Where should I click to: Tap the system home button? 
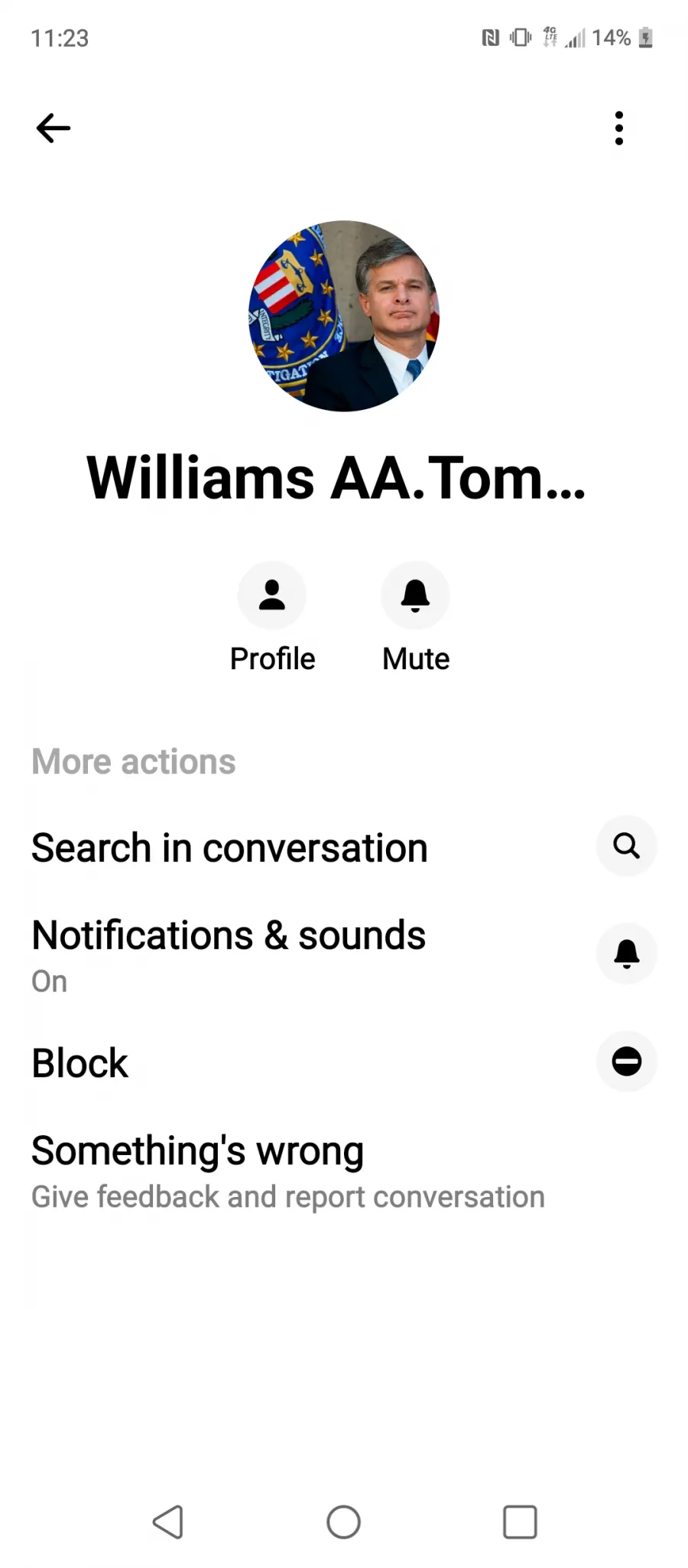344,1521
